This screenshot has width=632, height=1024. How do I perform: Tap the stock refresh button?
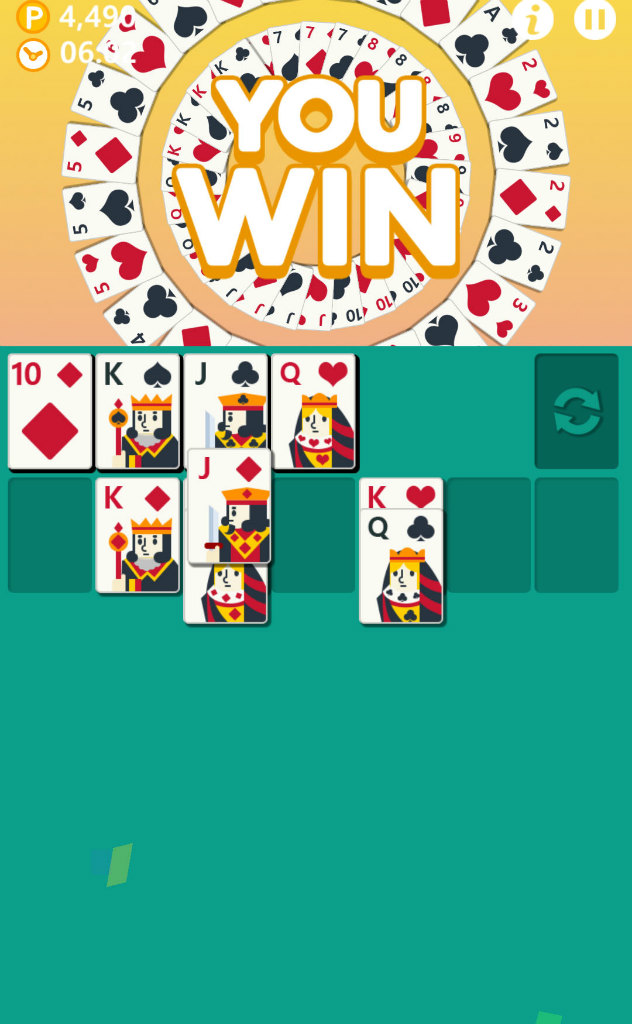[x=576, y=411]
